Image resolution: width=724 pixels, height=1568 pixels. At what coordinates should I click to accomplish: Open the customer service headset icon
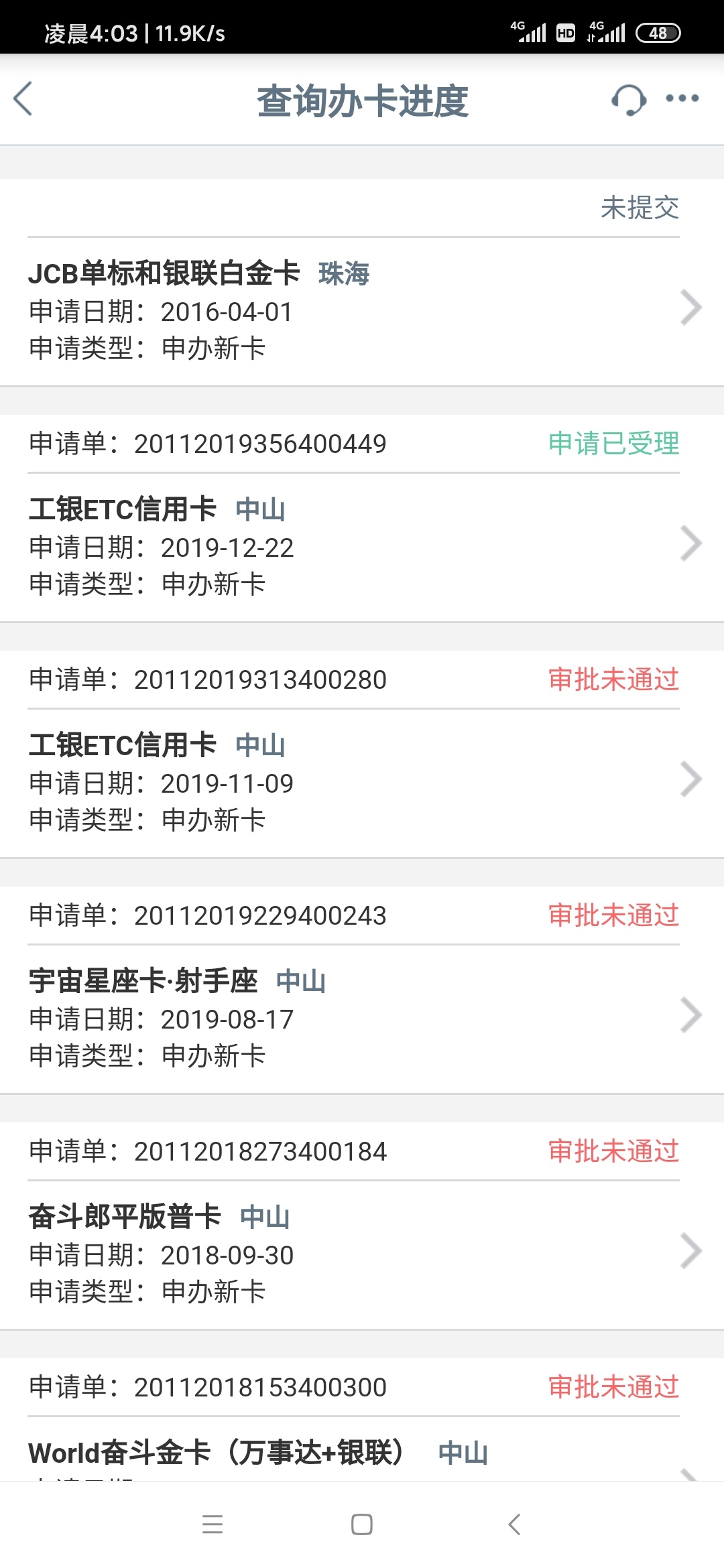pyautogui.click(x=629, y=100)
